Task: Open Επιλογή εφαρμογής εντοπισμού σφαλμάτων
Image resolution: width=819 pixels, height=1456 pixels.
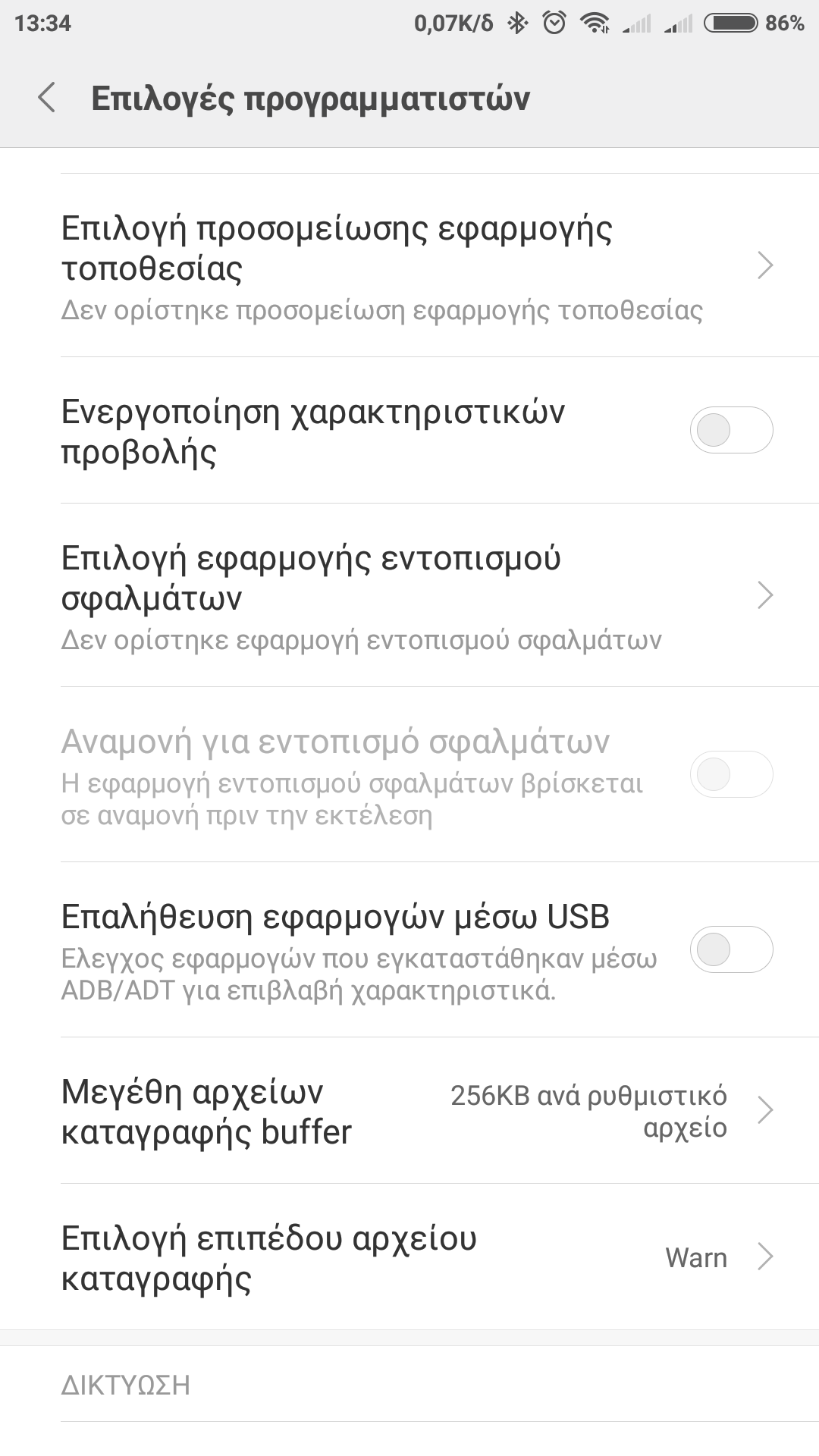Action: 409,596
